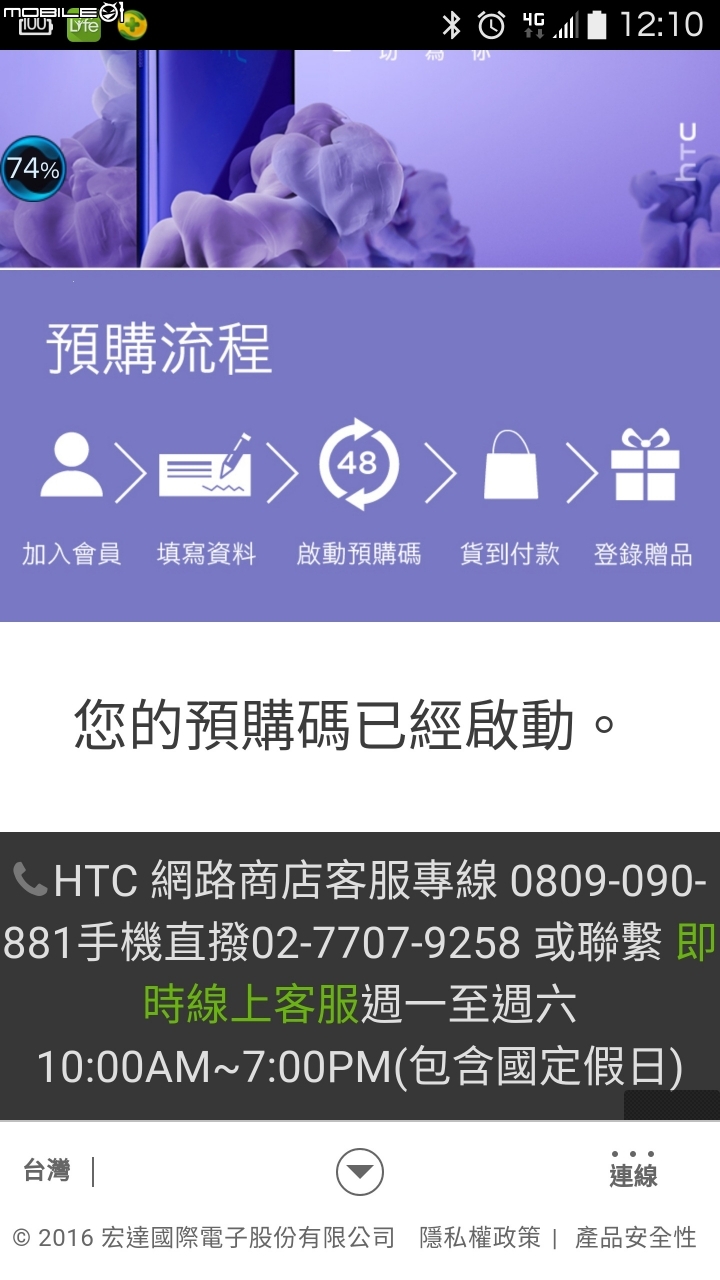This screenshot has width=720, height=1280.
Task: Open 產品安全性 product safety page
Action: (636, 1238)
